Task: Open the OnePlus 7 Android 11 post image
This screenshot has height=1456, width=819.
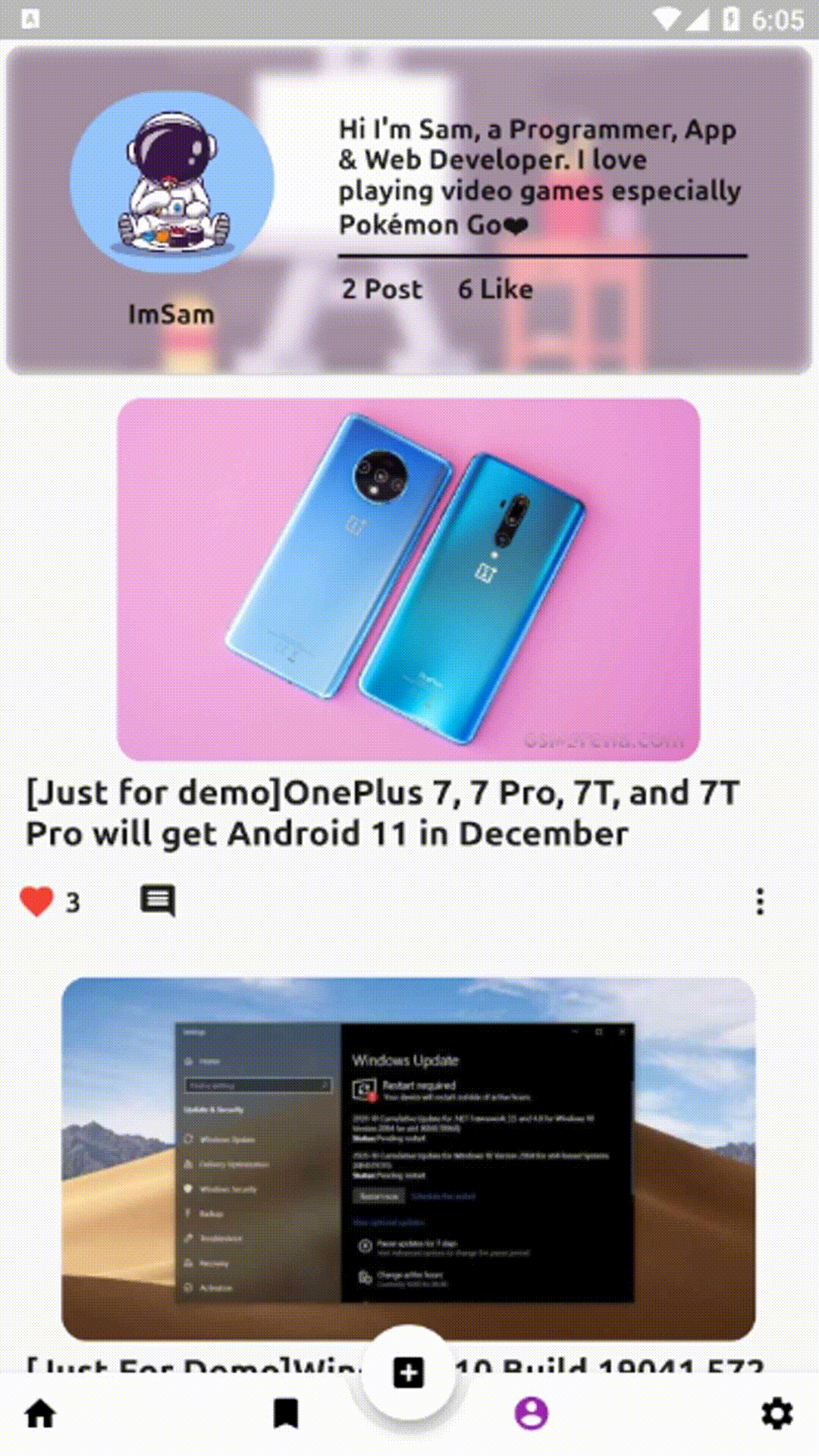Action: pos(408,579)
